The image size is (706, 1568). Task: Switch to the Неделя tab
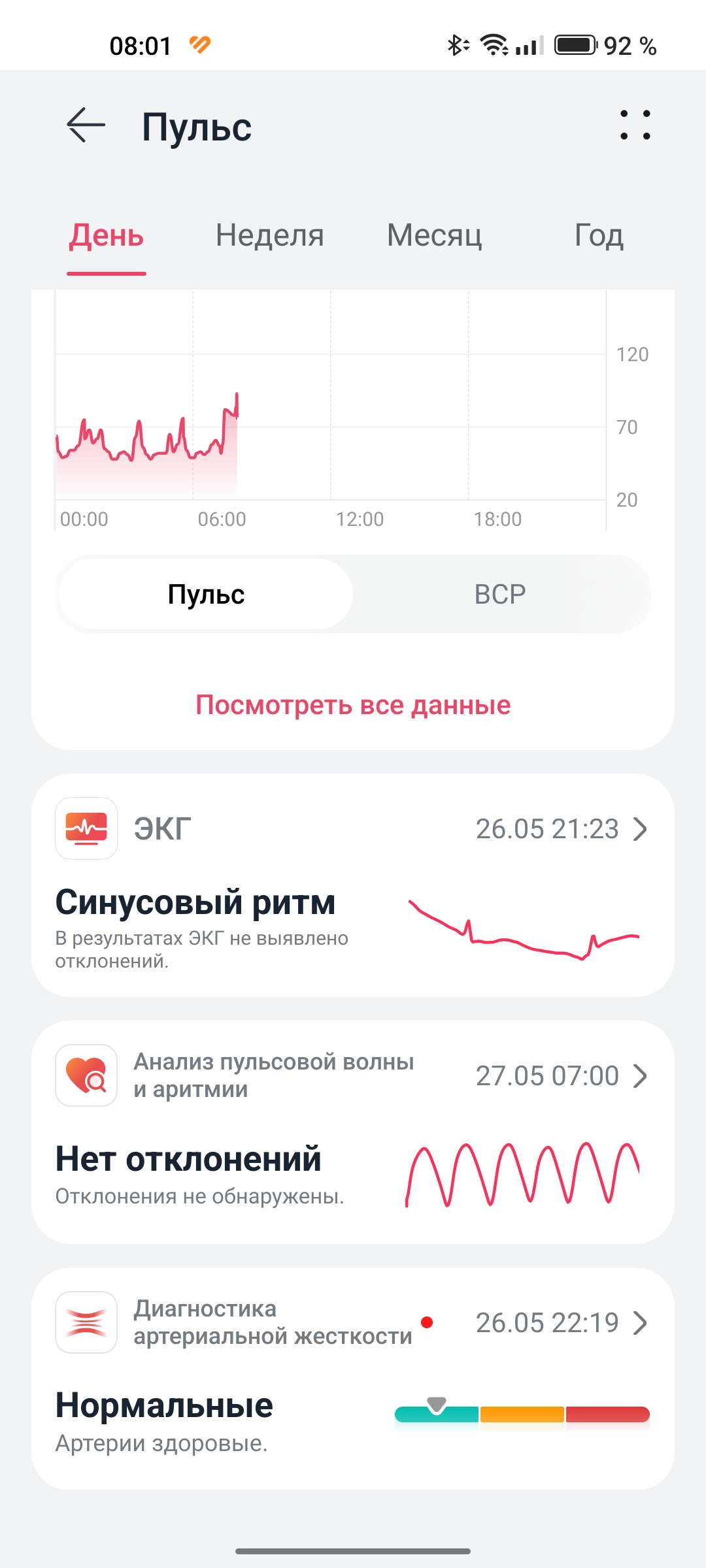click(269, 236)
